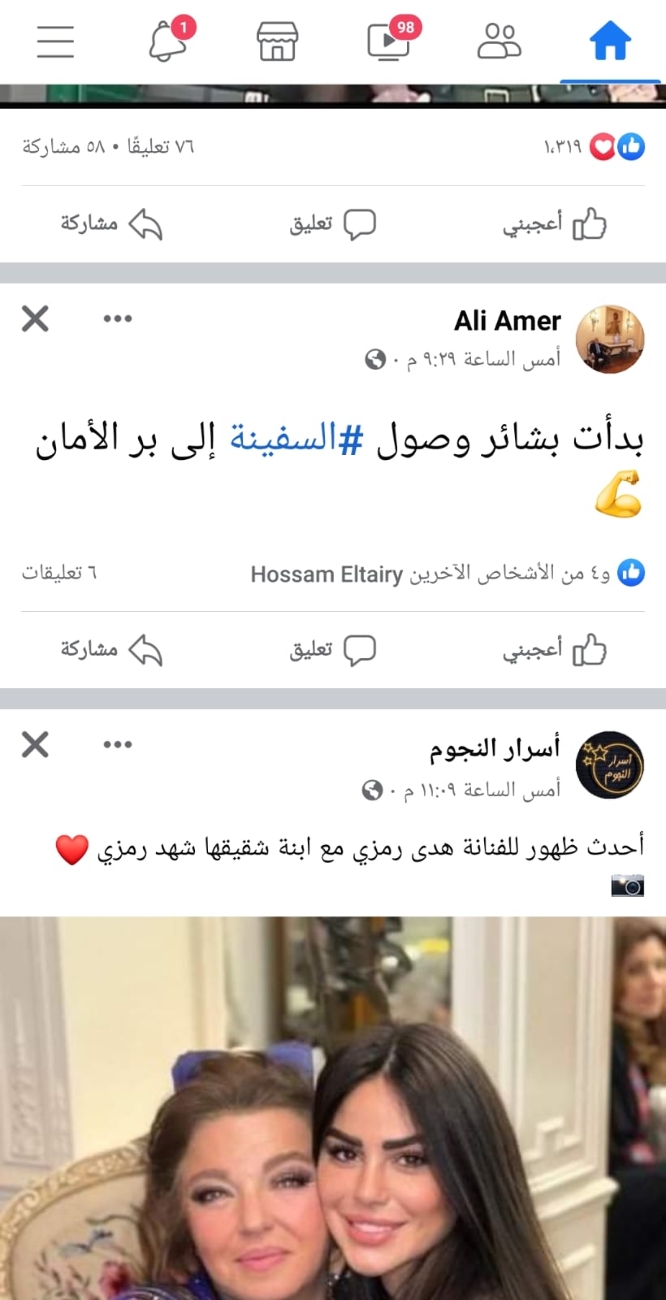Screen dimensions: 666x1300
Task: Comment on Ali Amer's post
Action: (332, 650)
